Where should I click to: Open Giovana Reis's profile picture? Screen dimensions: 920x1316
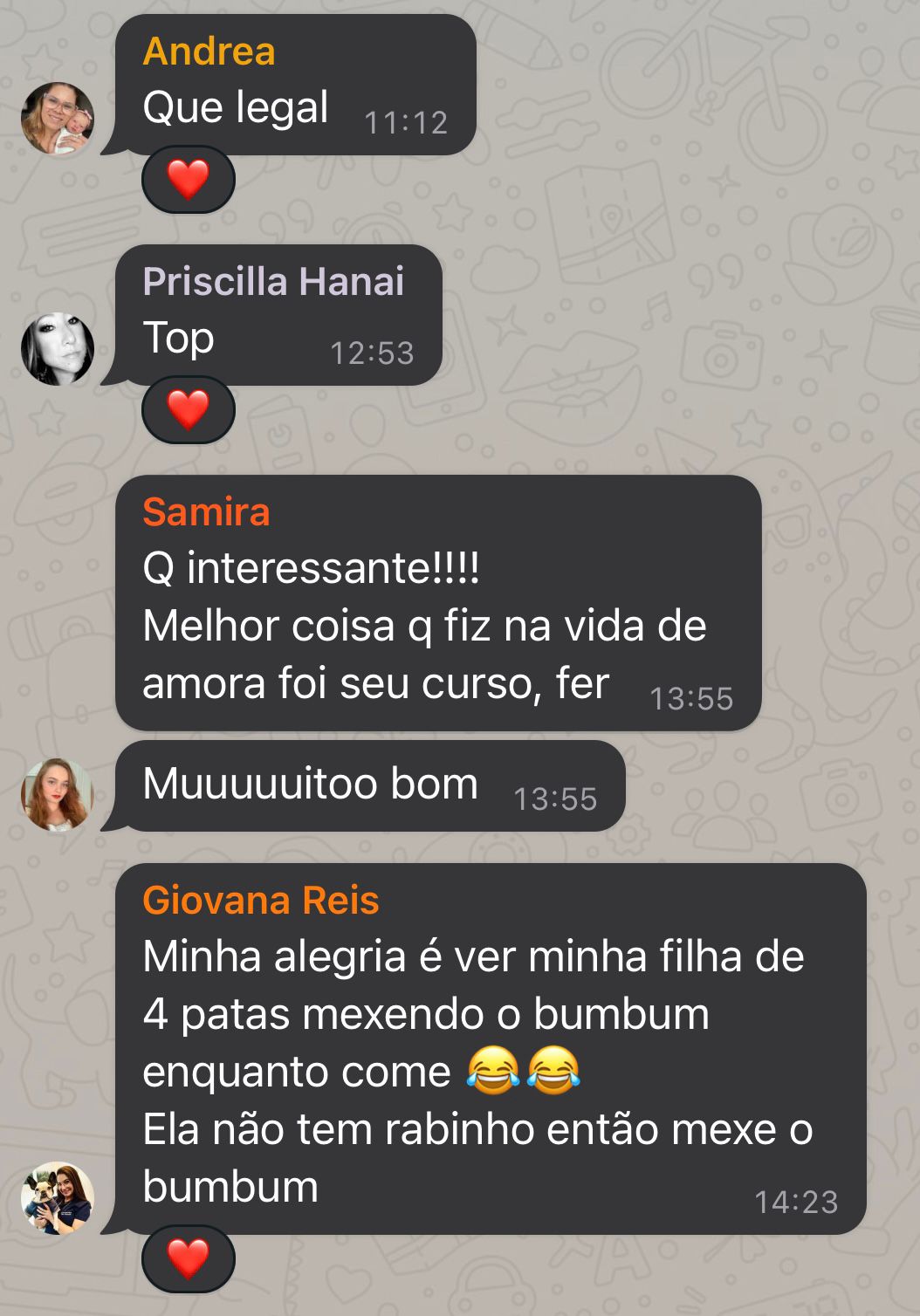(58, 1197)
